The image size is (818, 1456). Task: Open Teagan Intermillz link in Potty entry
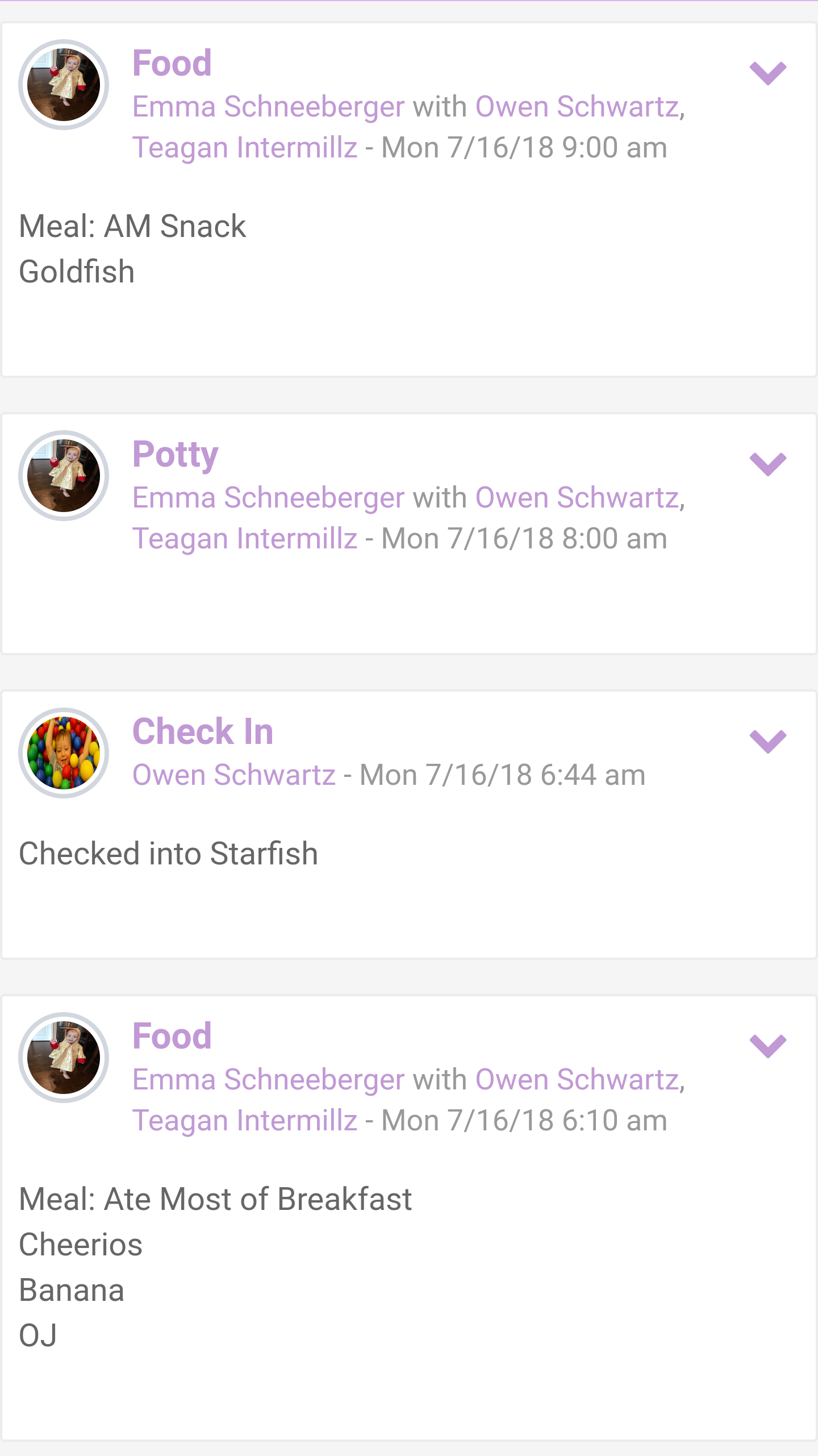click(245, 539)
